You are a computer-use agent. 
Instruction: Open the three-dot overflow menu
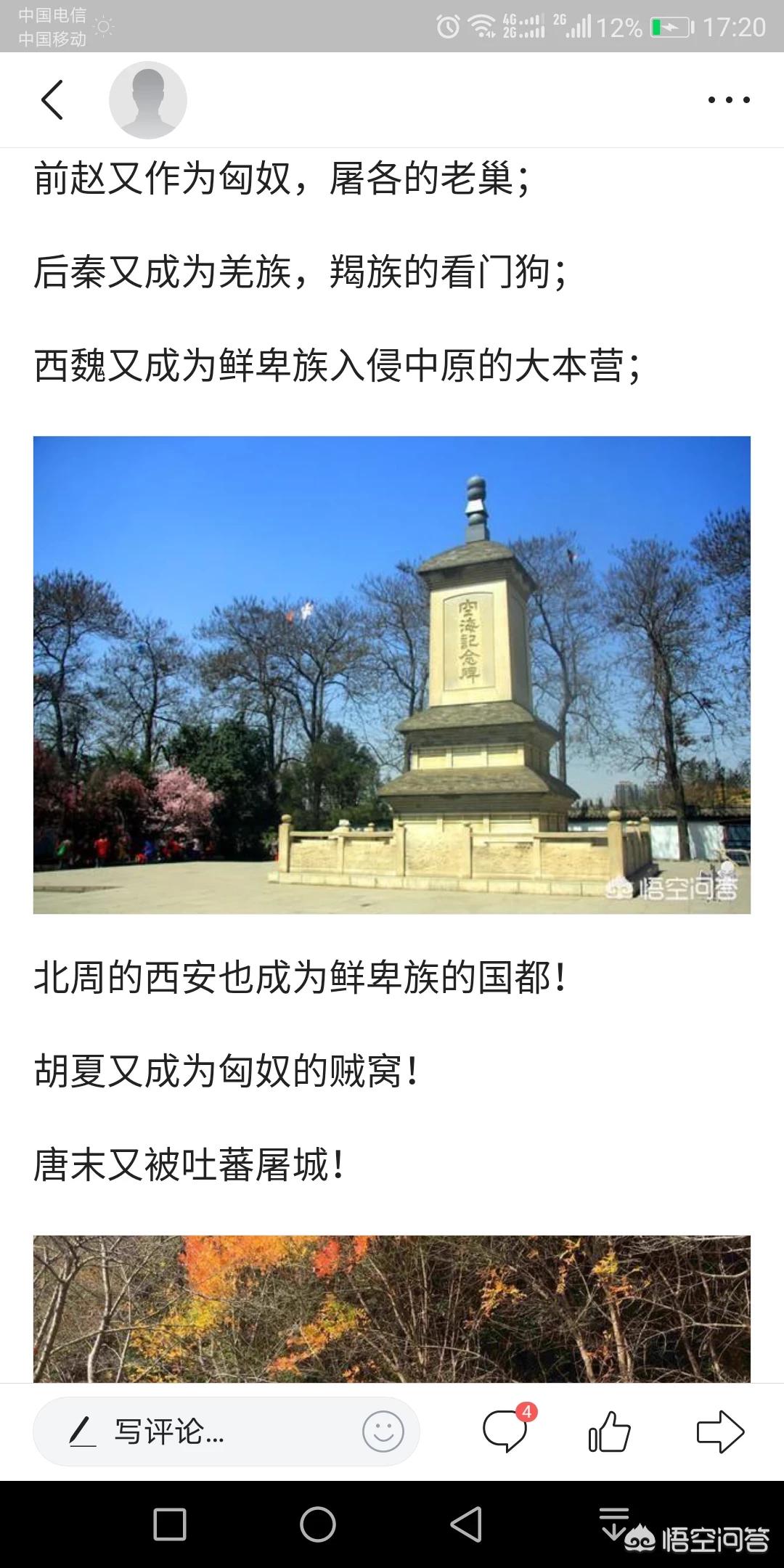tap(729, 100)
